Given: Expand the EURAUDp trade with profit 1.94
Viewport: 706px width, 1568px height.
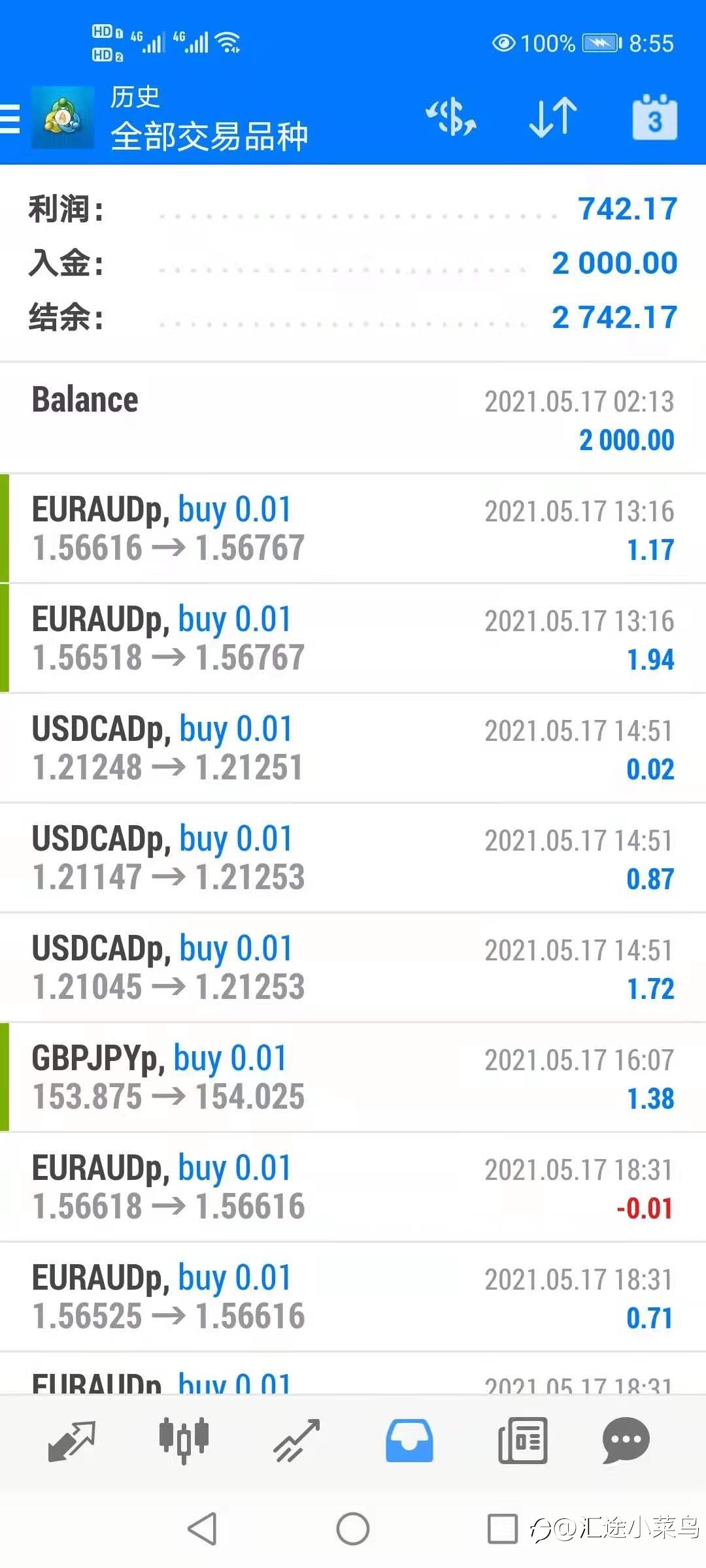Looking at the screenshot, I should pyautogui.click(x=353, y=638).
